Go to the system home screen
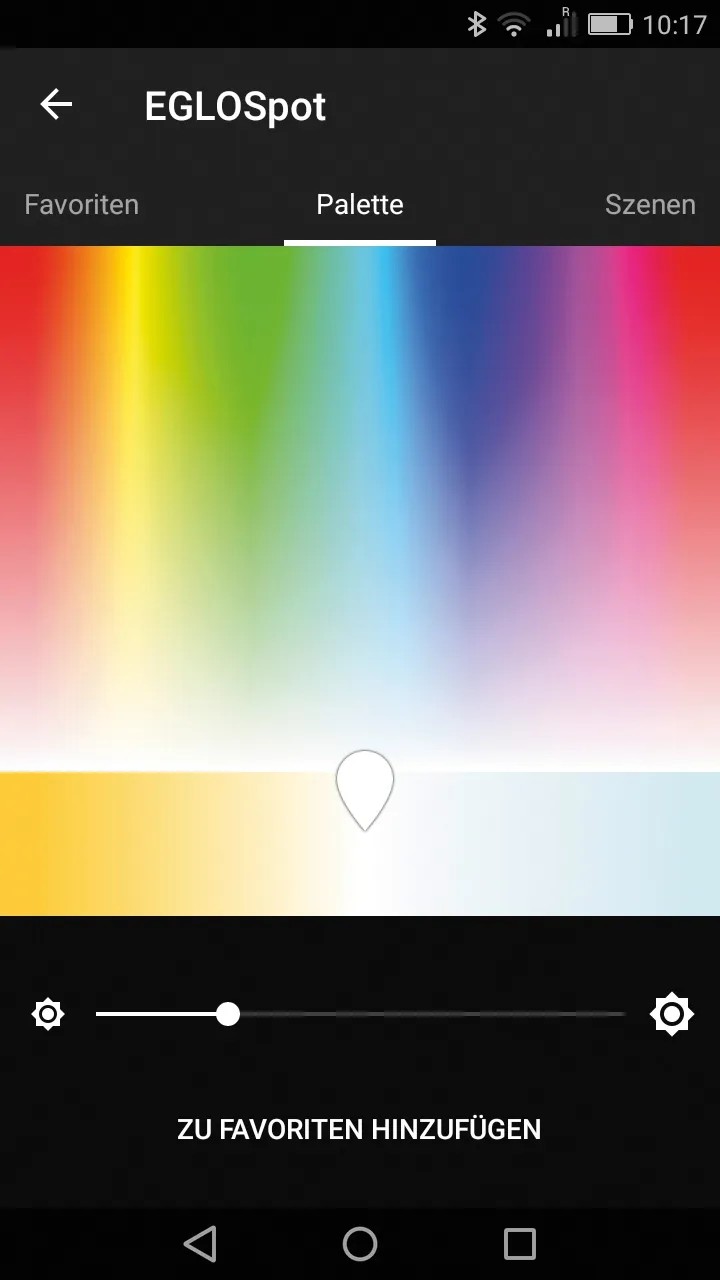Image resolution: width=720 pixels, height=1280 pixels. coord(360,1244)
